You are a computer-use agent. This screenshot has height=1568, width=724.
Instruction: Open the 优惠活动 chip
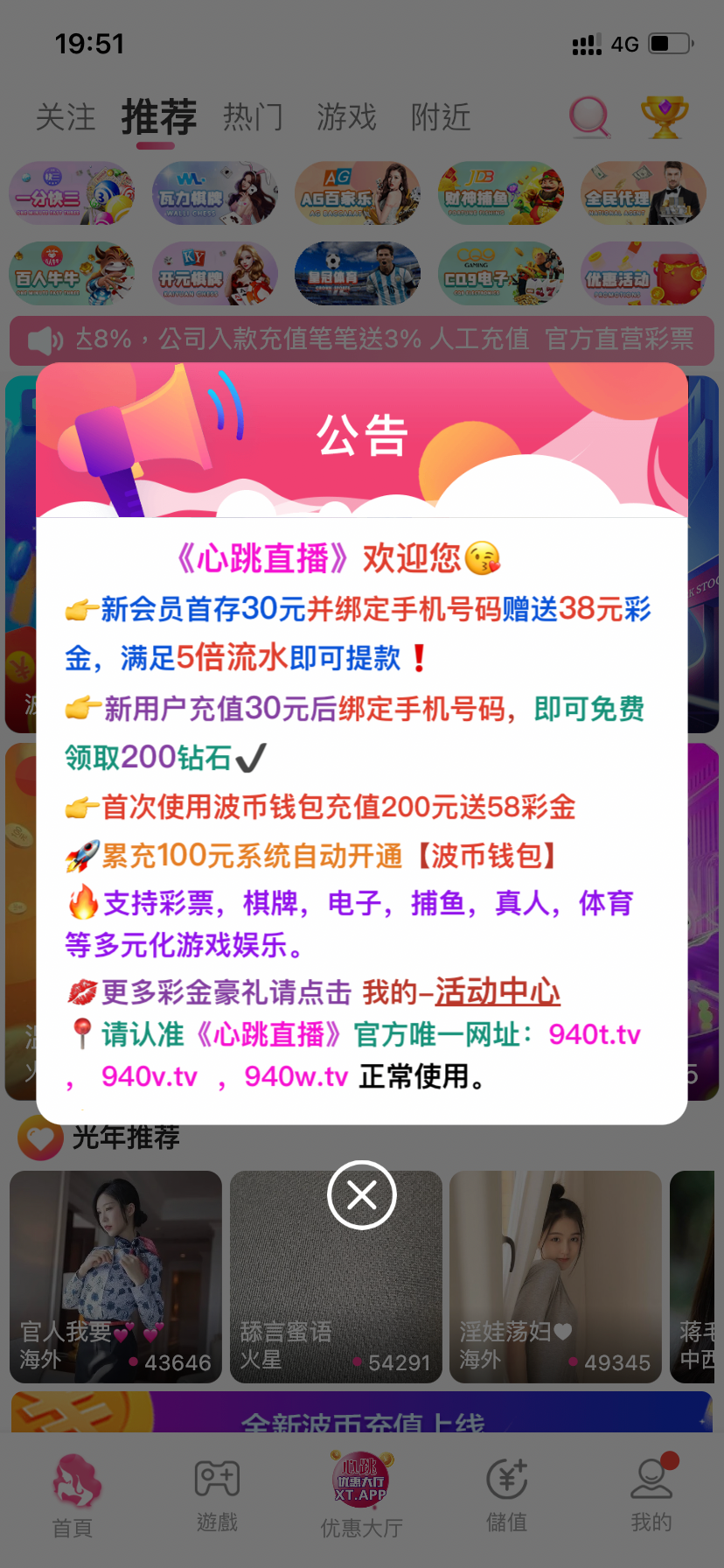coord(643,274)
